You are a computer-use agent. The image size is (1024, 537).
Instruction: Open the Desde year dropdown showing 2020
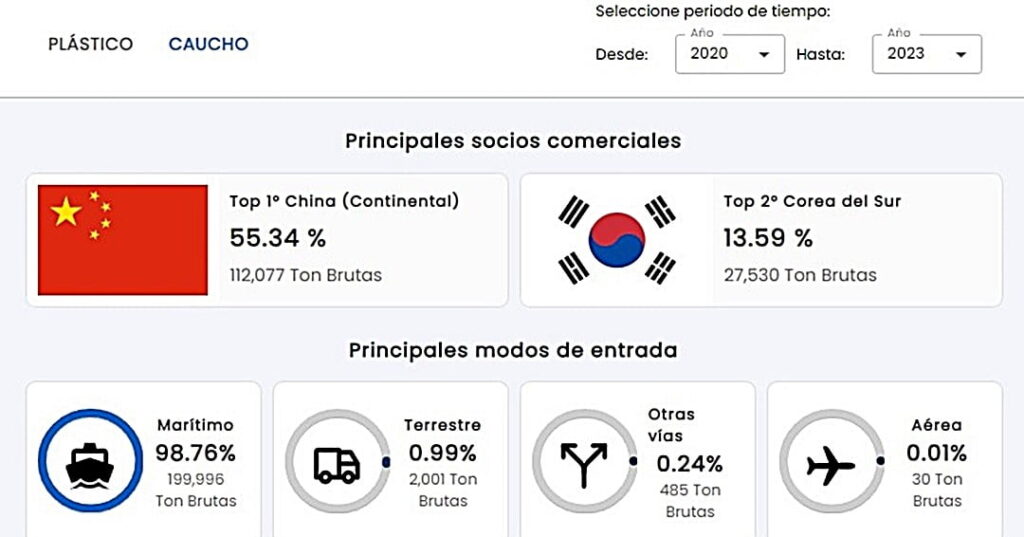coord(730,54)
